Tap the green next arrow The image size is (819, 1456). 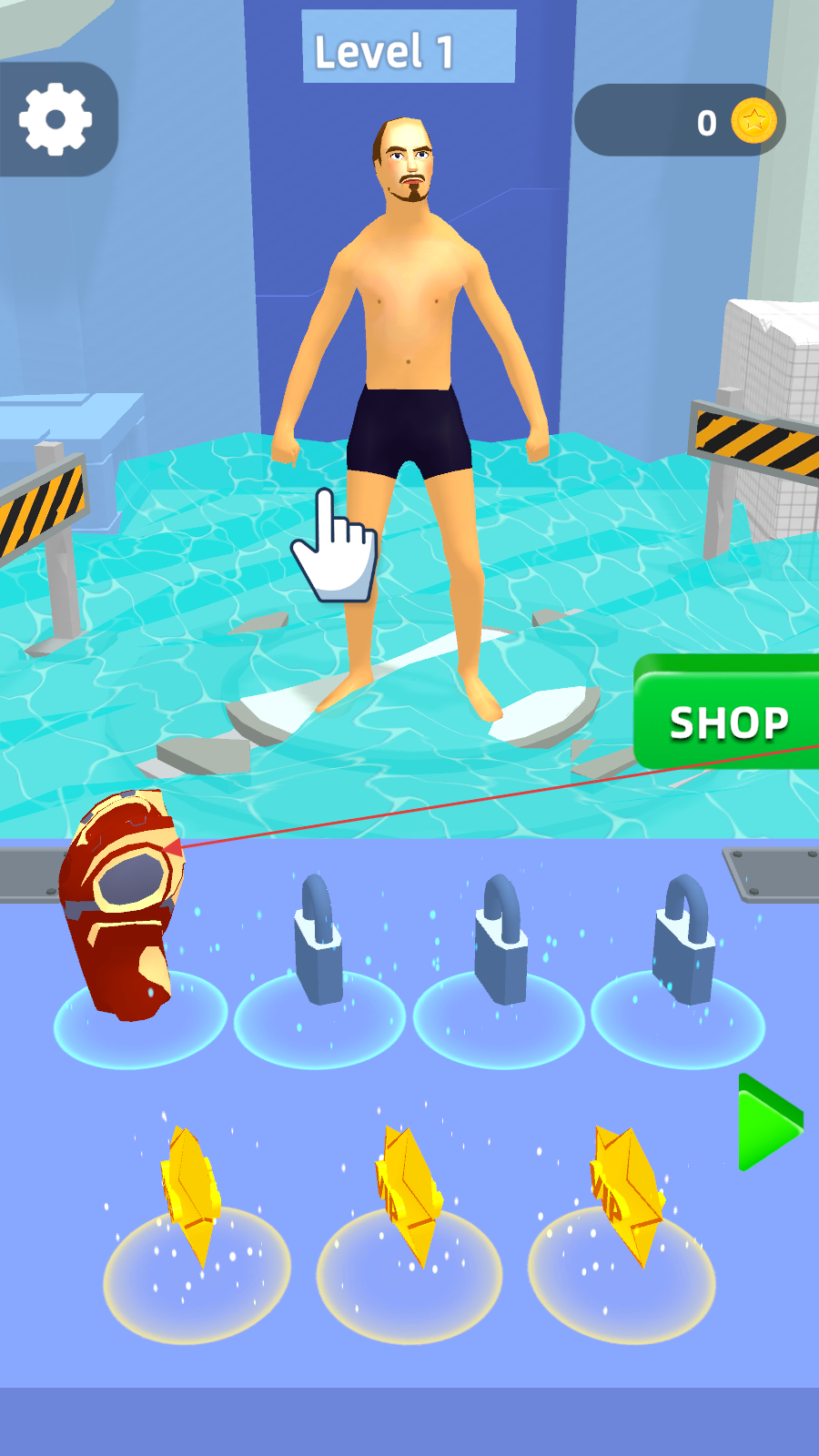(x=767, y=1123)
